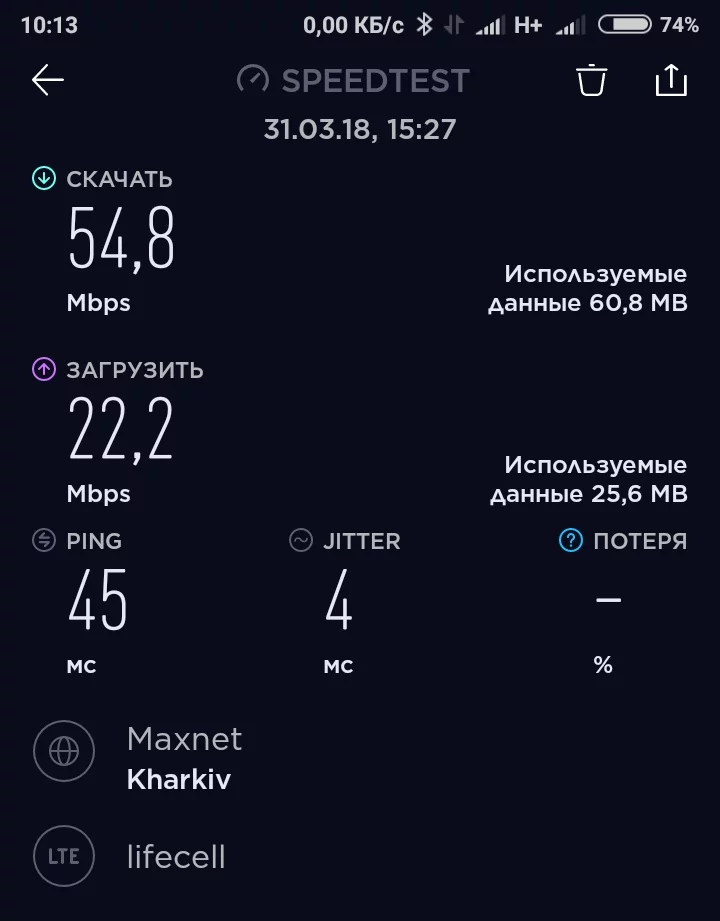Open packet loss help info
Viewport: 720px width, 921px height.
pyautogui.click(x=570, y=541)
